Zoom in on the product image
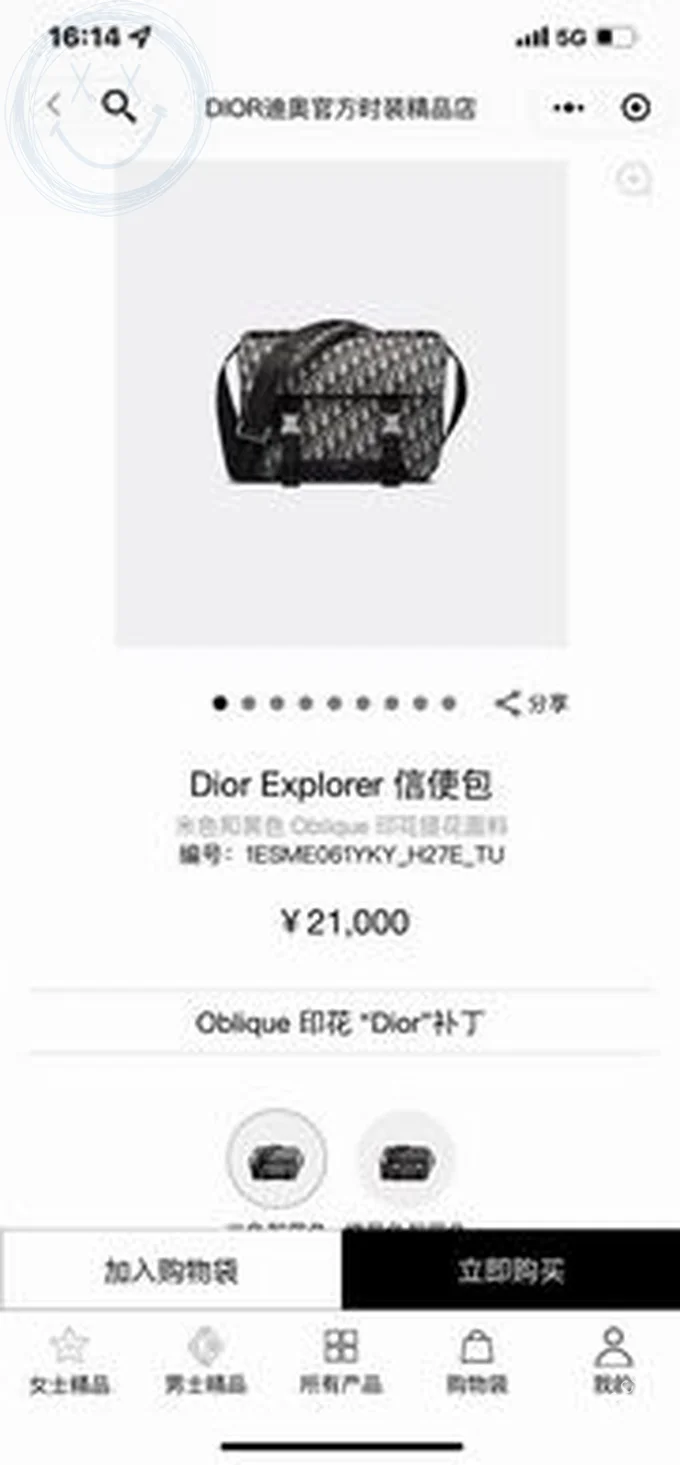 point(633,181)
